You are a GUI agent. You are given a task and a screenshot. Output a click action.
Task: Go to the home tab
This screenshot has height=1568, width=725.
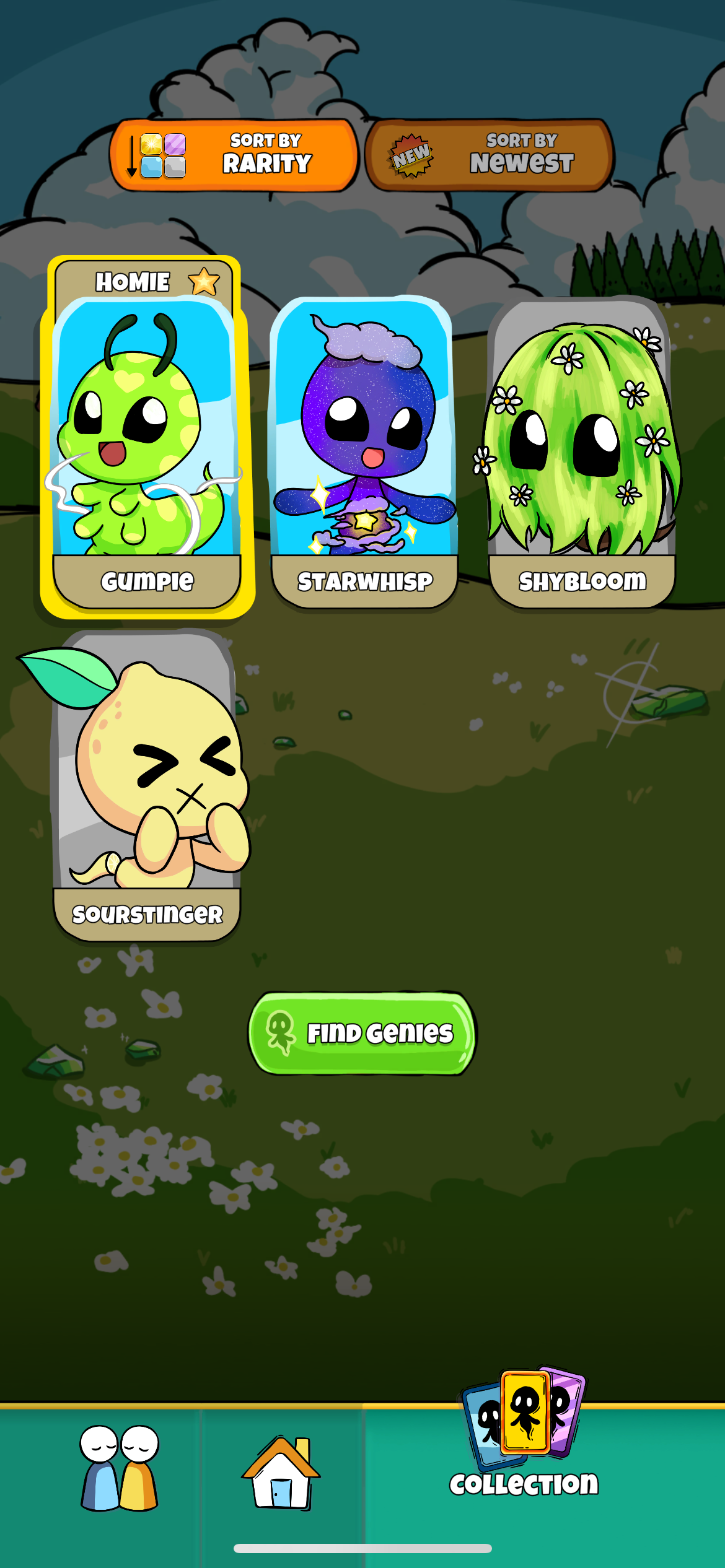pyautogui.click(x=281, y=1473)
